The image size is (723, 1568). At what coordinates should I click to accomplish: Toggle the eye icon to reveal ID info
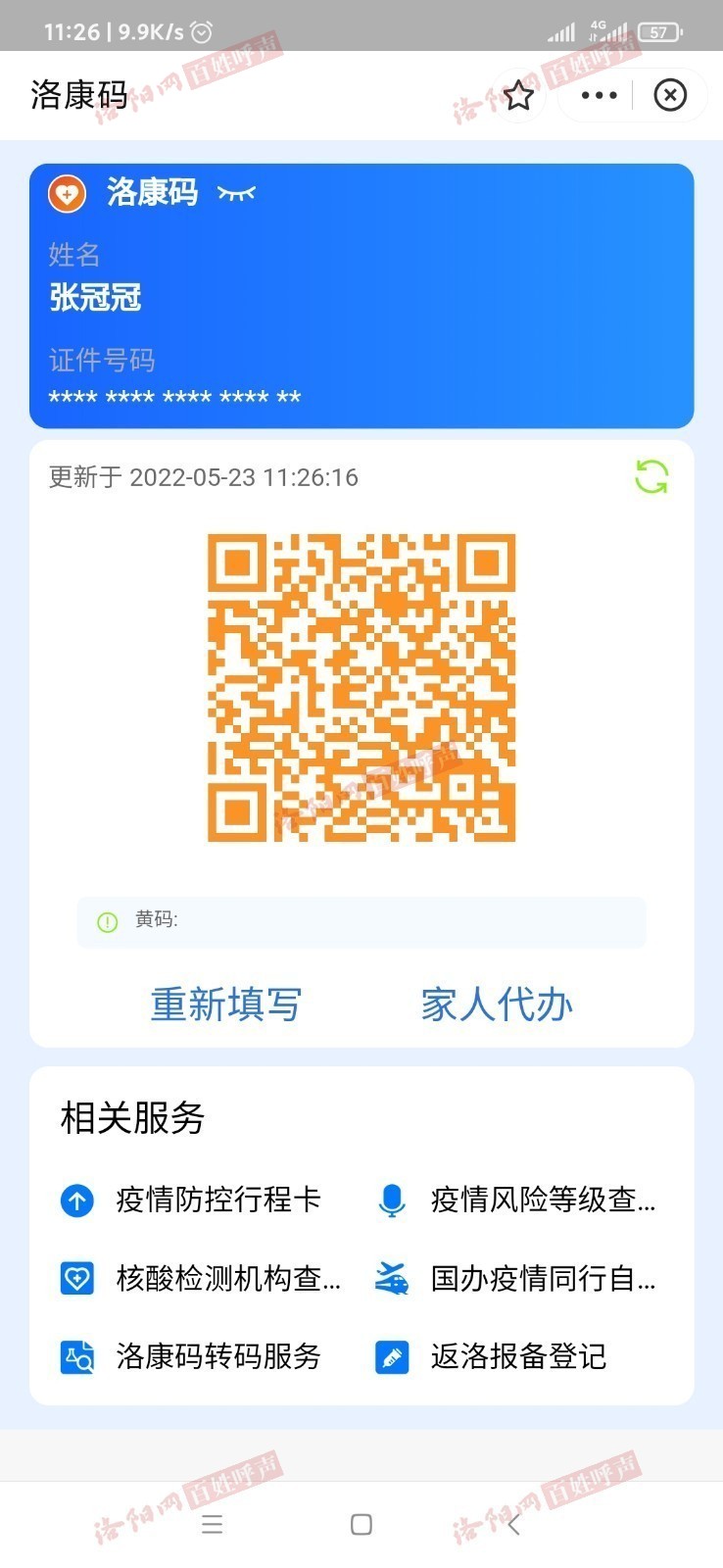pyautogui.click(x=236, y=193)
